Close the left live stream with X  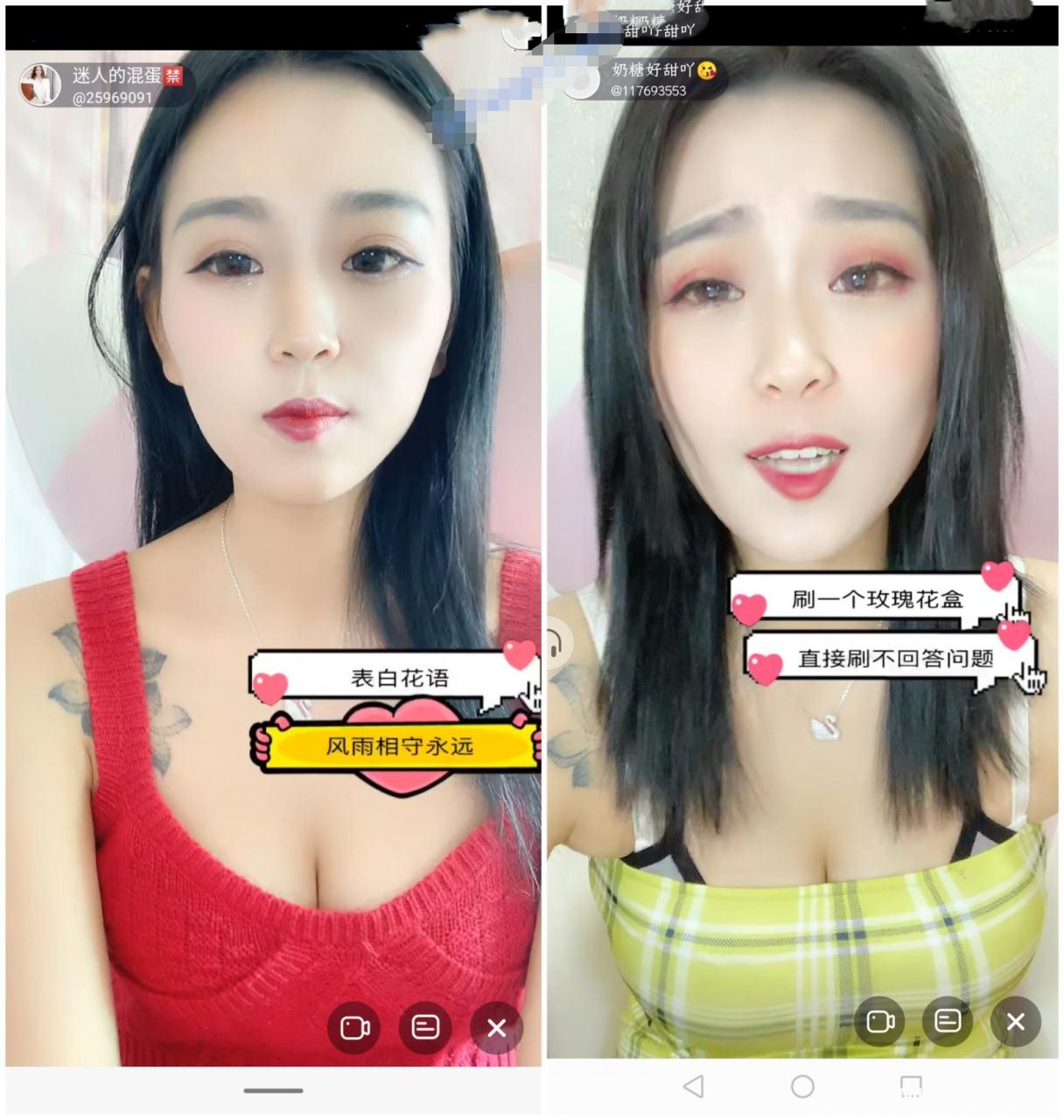tap(496, 1028)
